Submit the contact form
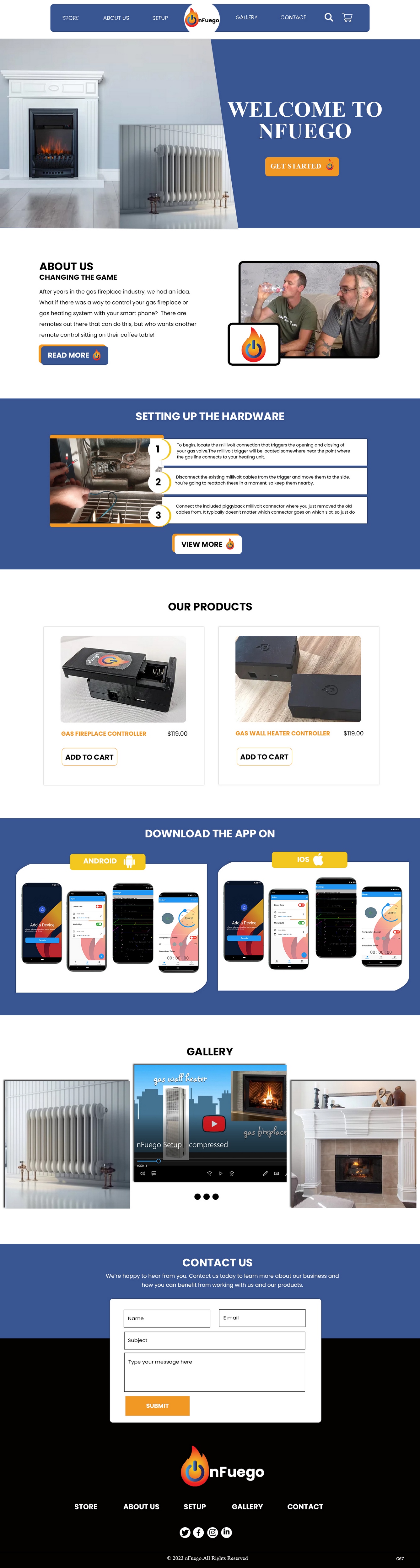Viewport: 420px width, 1568px height. pyautogui.click(x=157, y=1406)
